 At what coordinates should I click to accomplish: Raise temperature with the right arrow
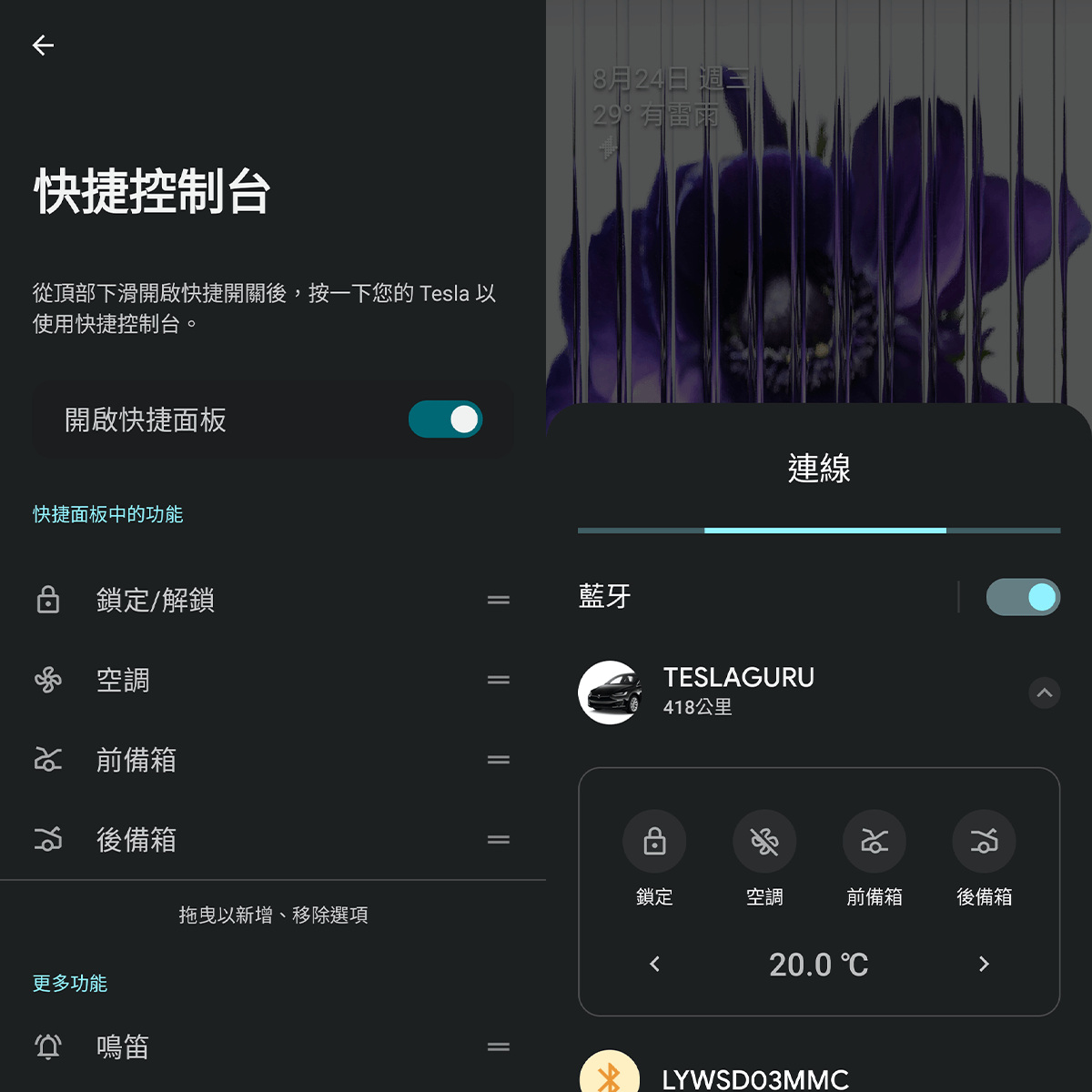984,964
